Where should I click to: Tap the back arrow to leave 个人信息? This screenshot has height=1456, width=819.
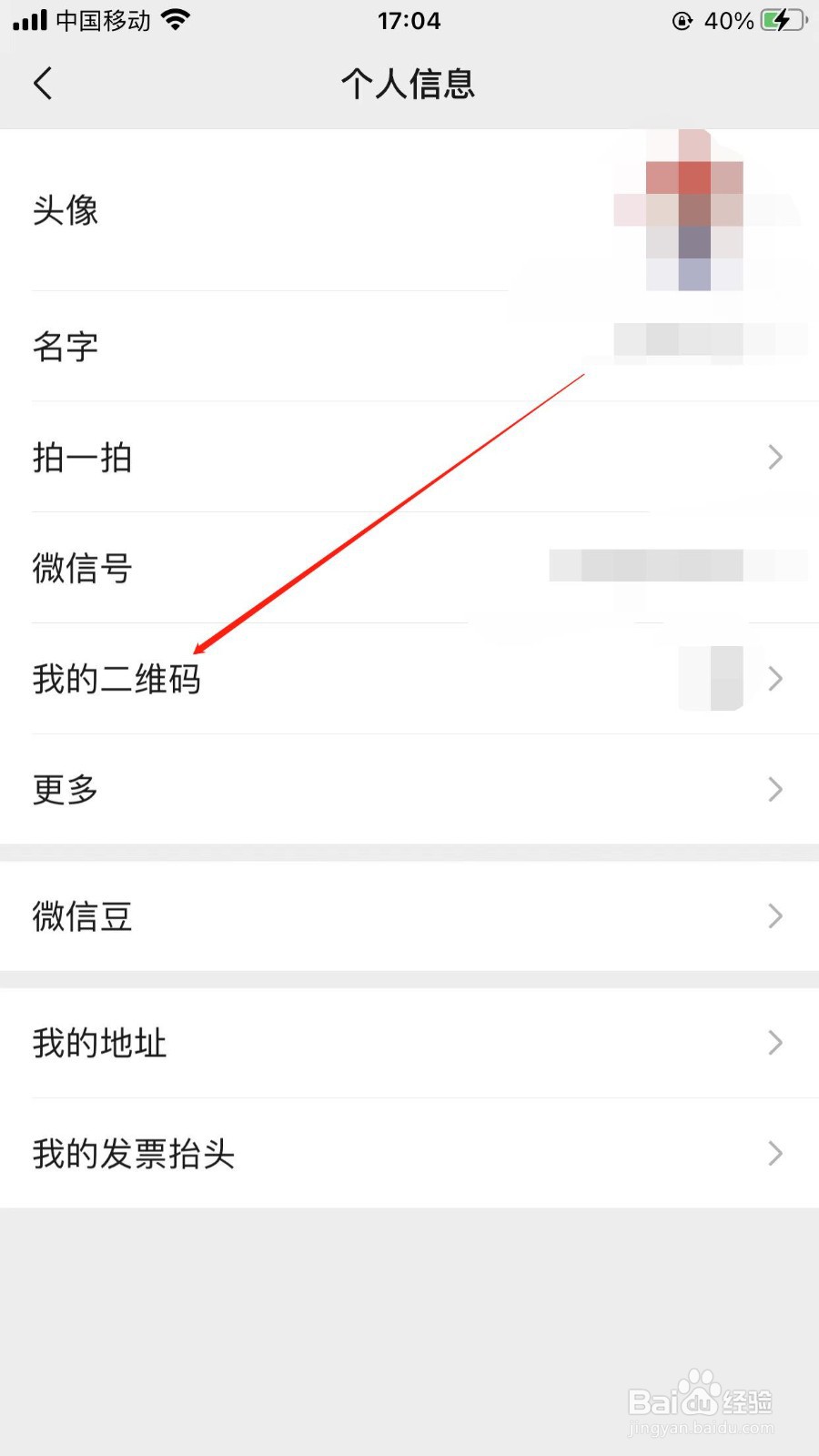tap(43, 83)
